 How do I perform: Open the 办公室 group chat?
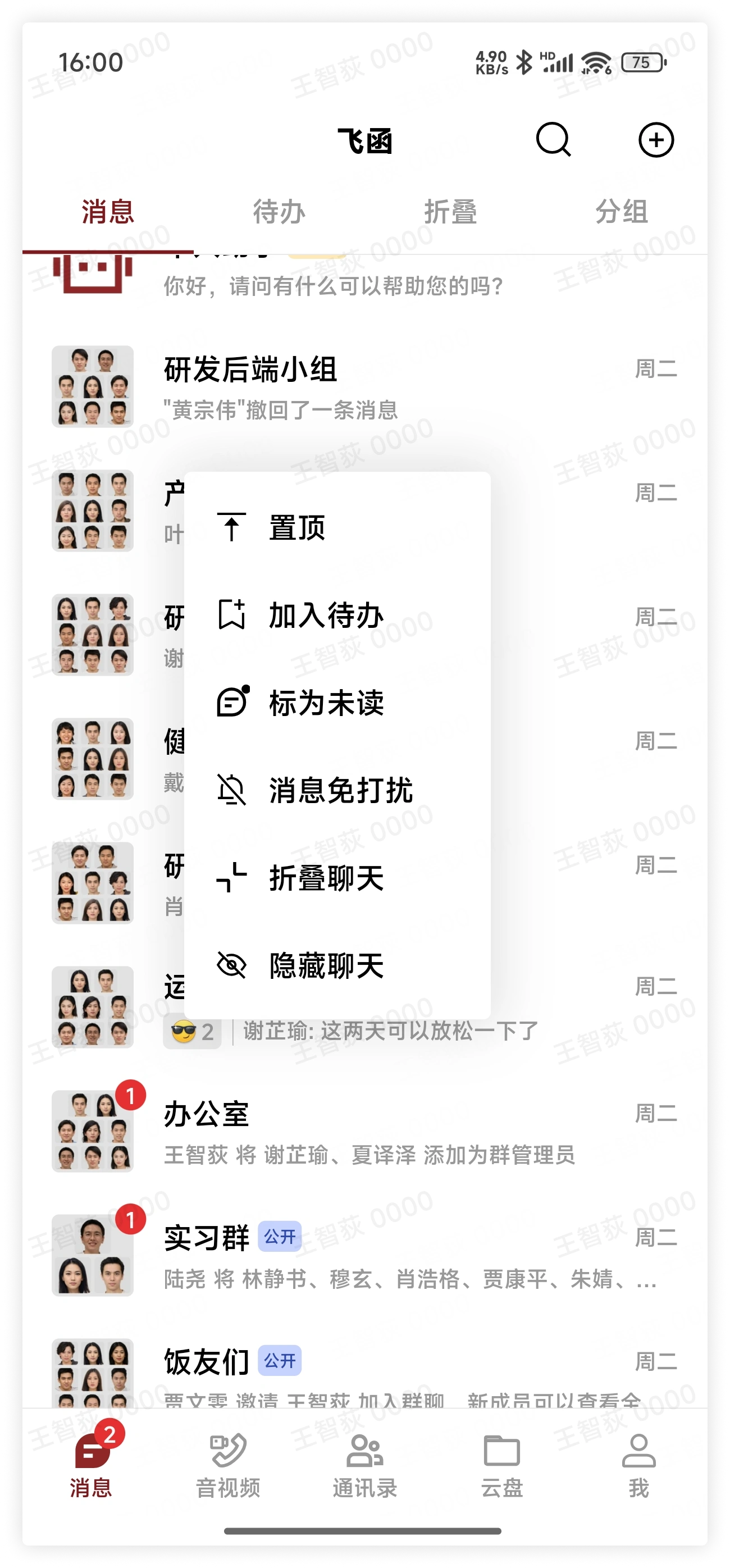(x=366, y=1132)
